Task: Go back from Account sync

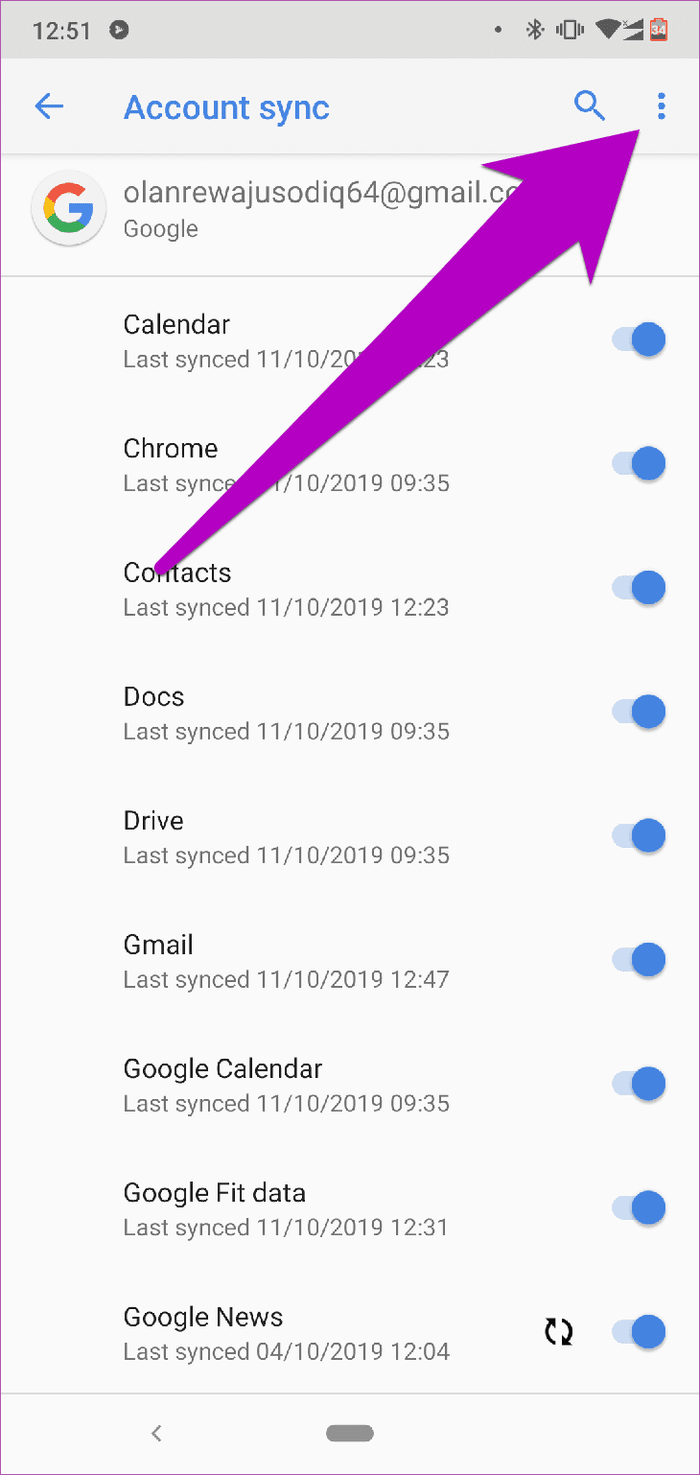Action: pos(49,107)
